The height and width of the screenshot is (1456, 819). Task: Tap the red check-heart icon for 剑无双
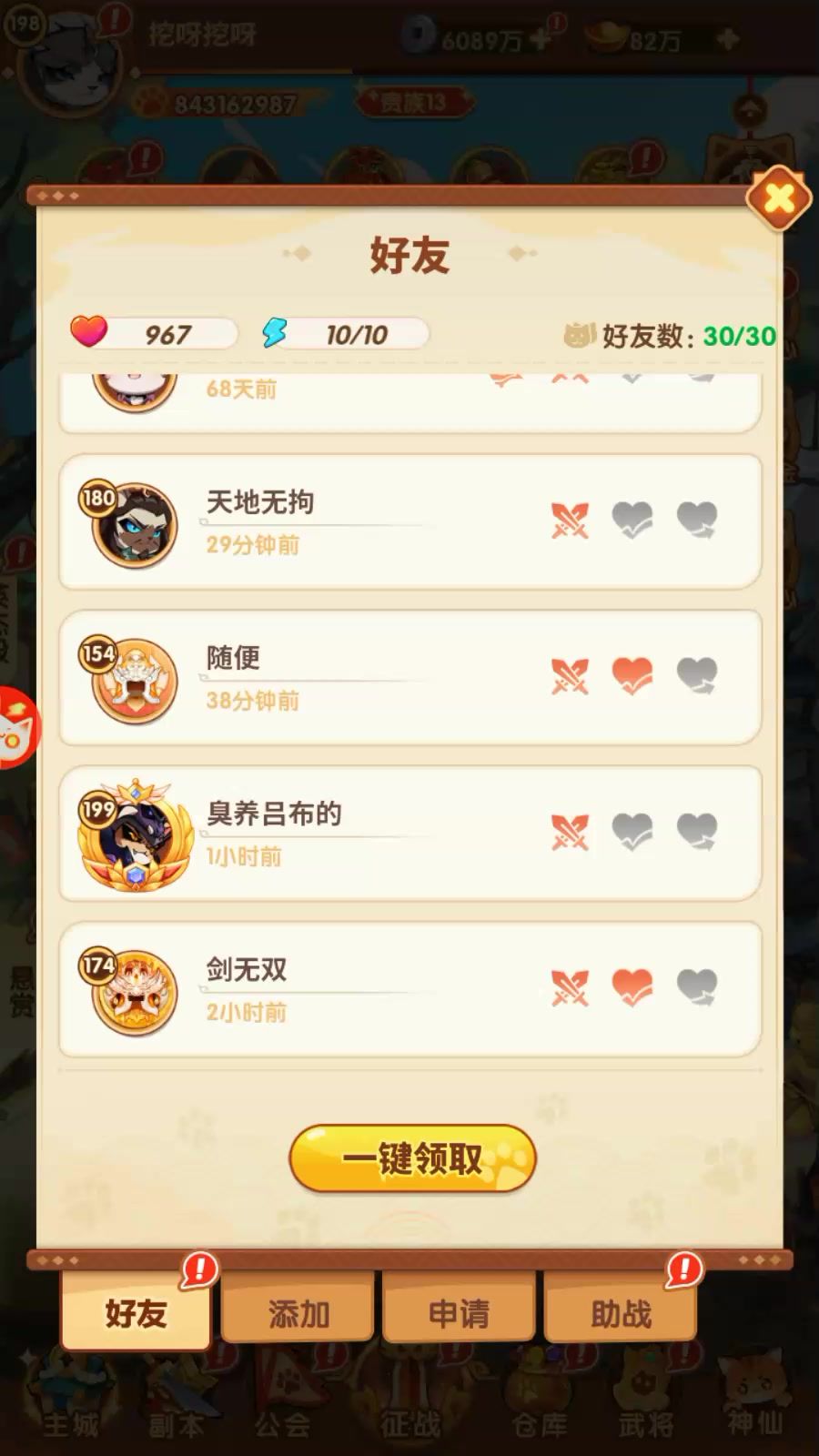coord(632,987)
